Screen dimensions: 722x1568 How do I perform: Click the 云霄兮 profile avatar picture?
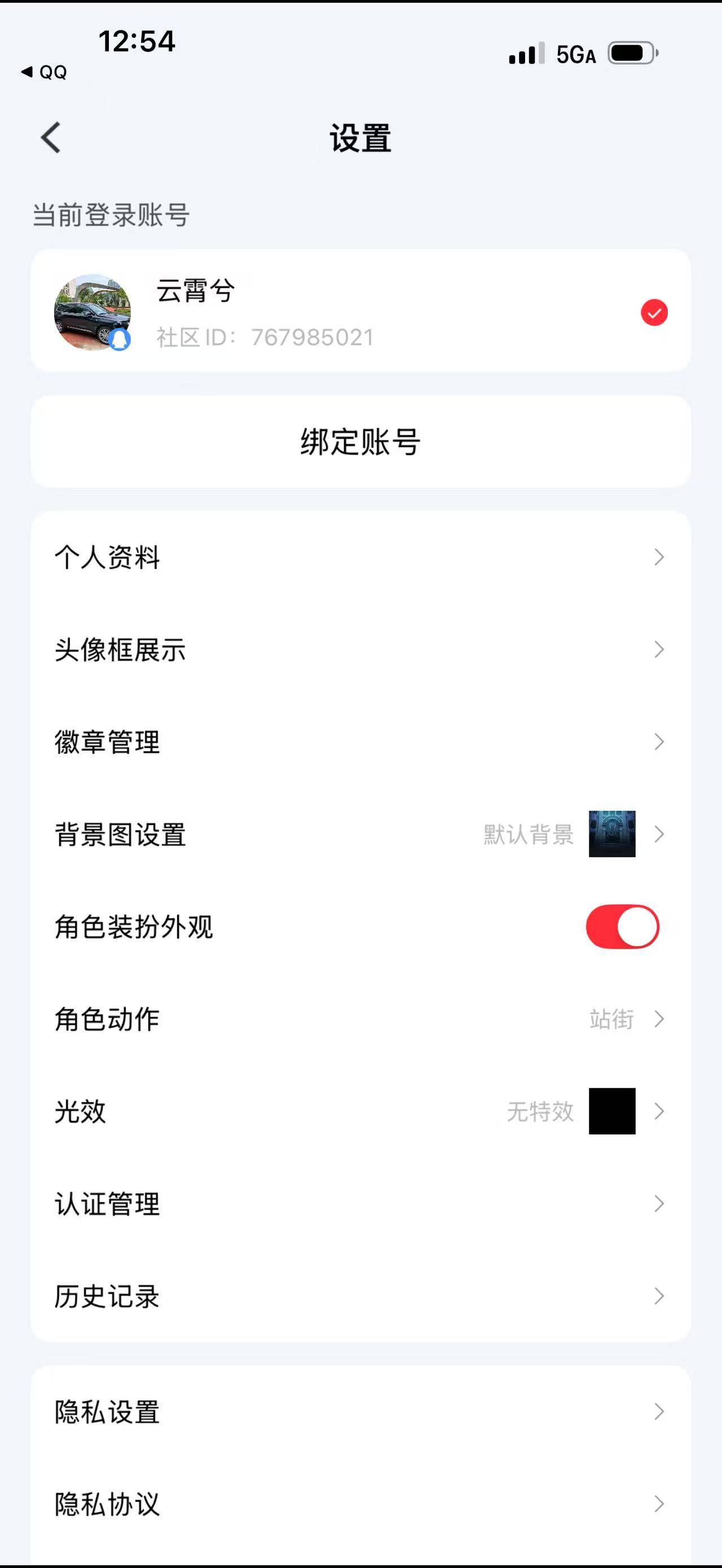tap(93, 312)
